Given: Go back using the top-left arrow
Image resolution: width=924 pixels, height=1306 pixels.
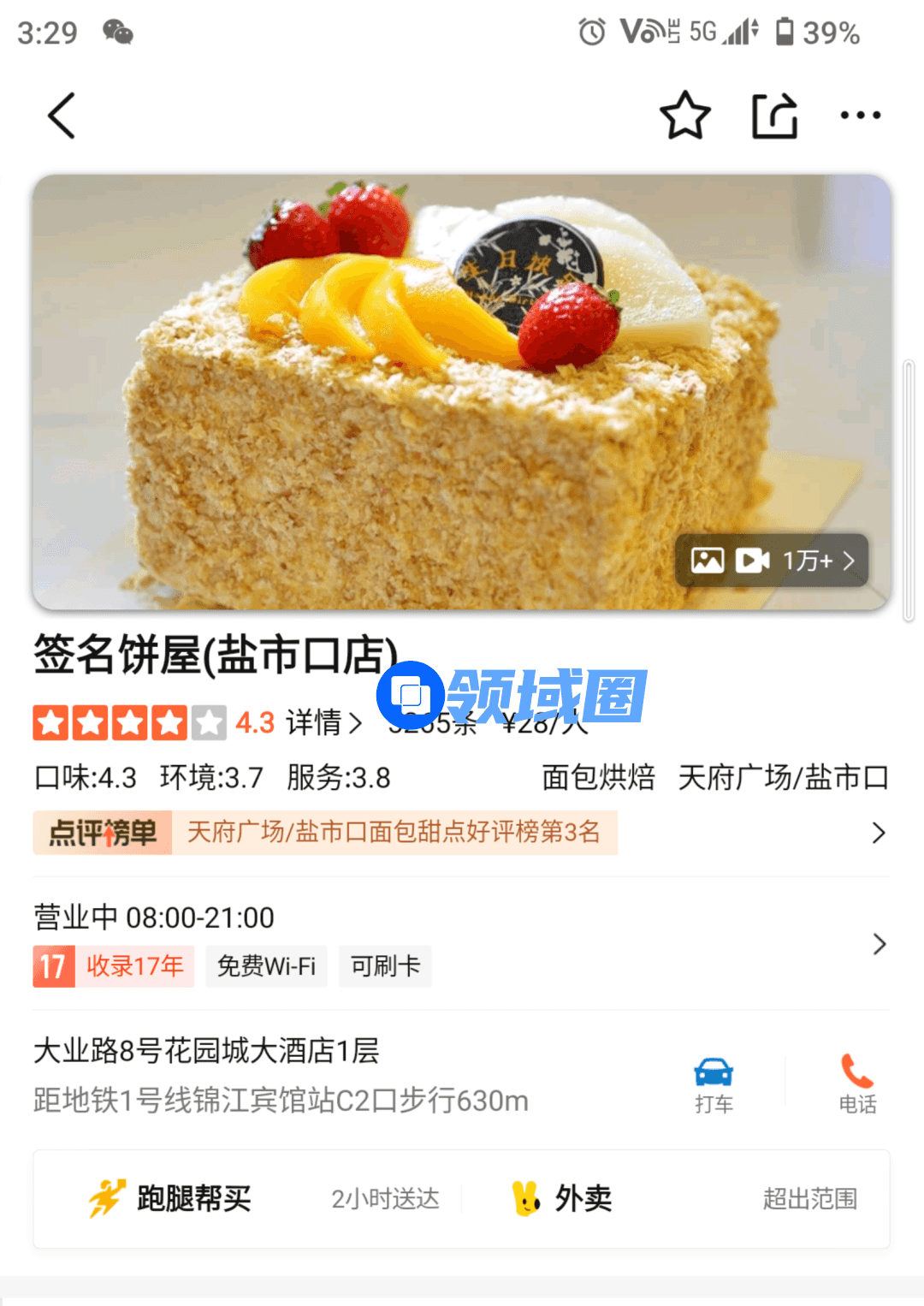Looking at the screenshot, I should tap(62, 116).
